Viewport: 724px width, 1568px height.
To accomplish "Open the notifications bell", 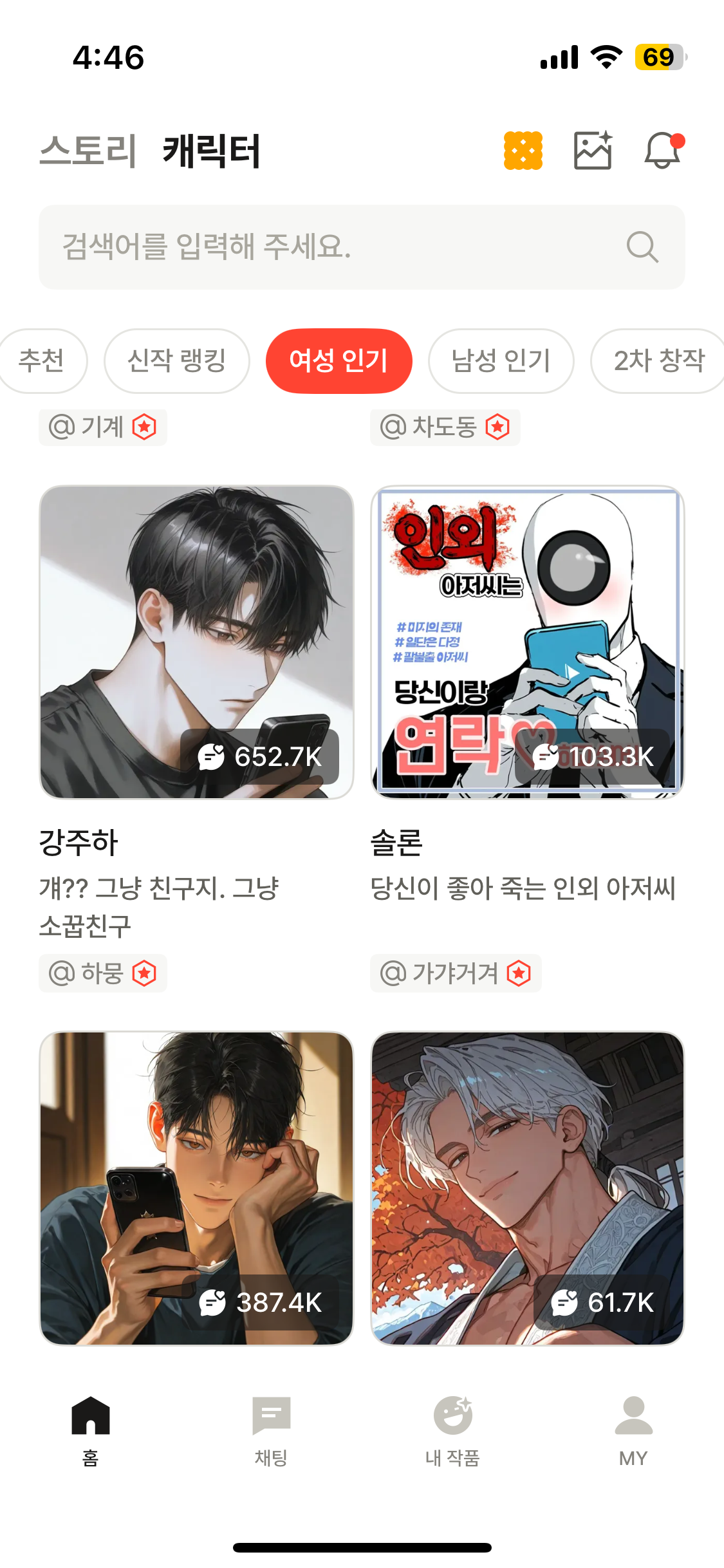I will (x=663, y=151).
